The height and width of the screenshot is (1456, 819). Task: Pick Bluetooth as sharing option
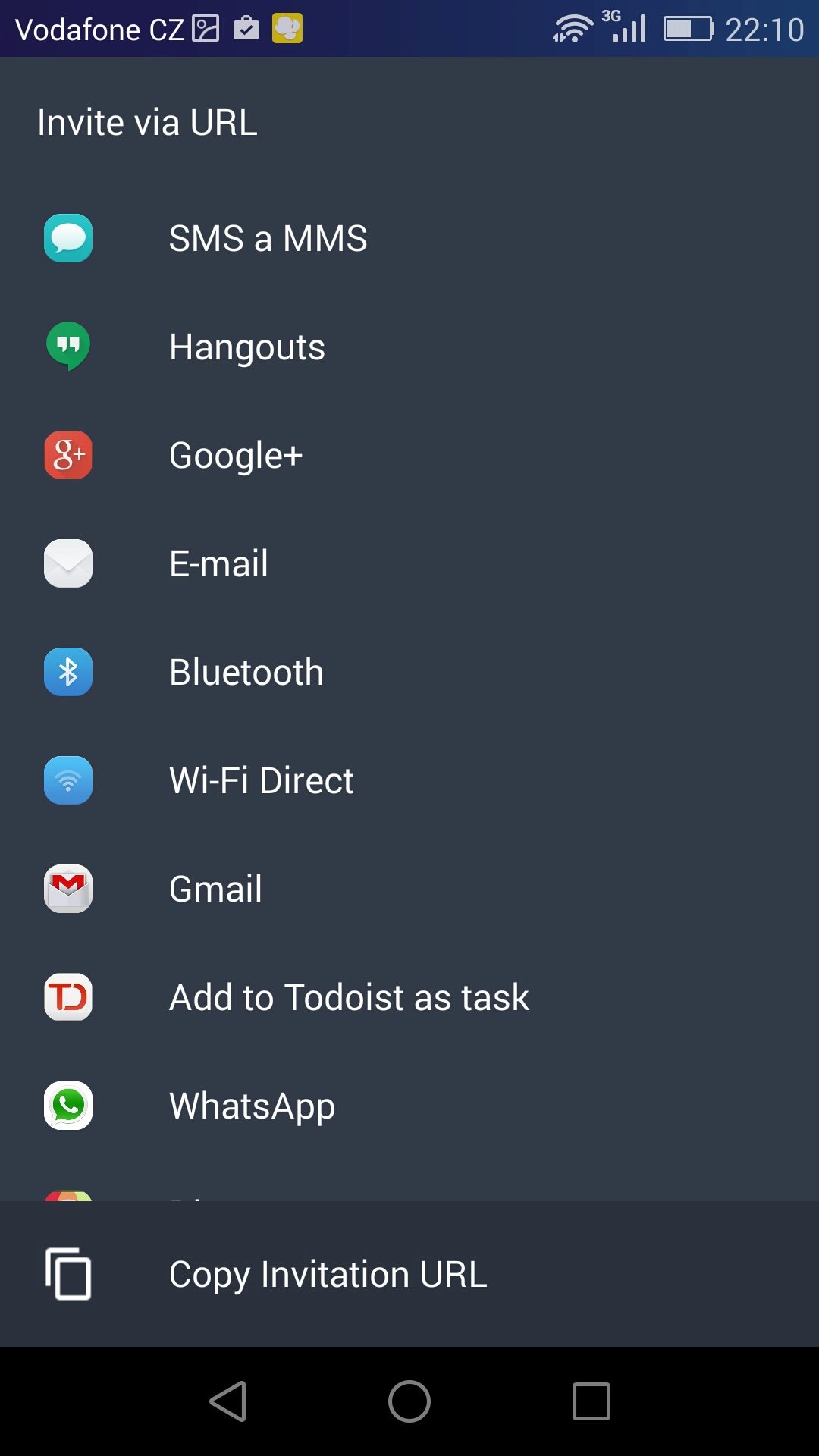[x=409, y=673]
